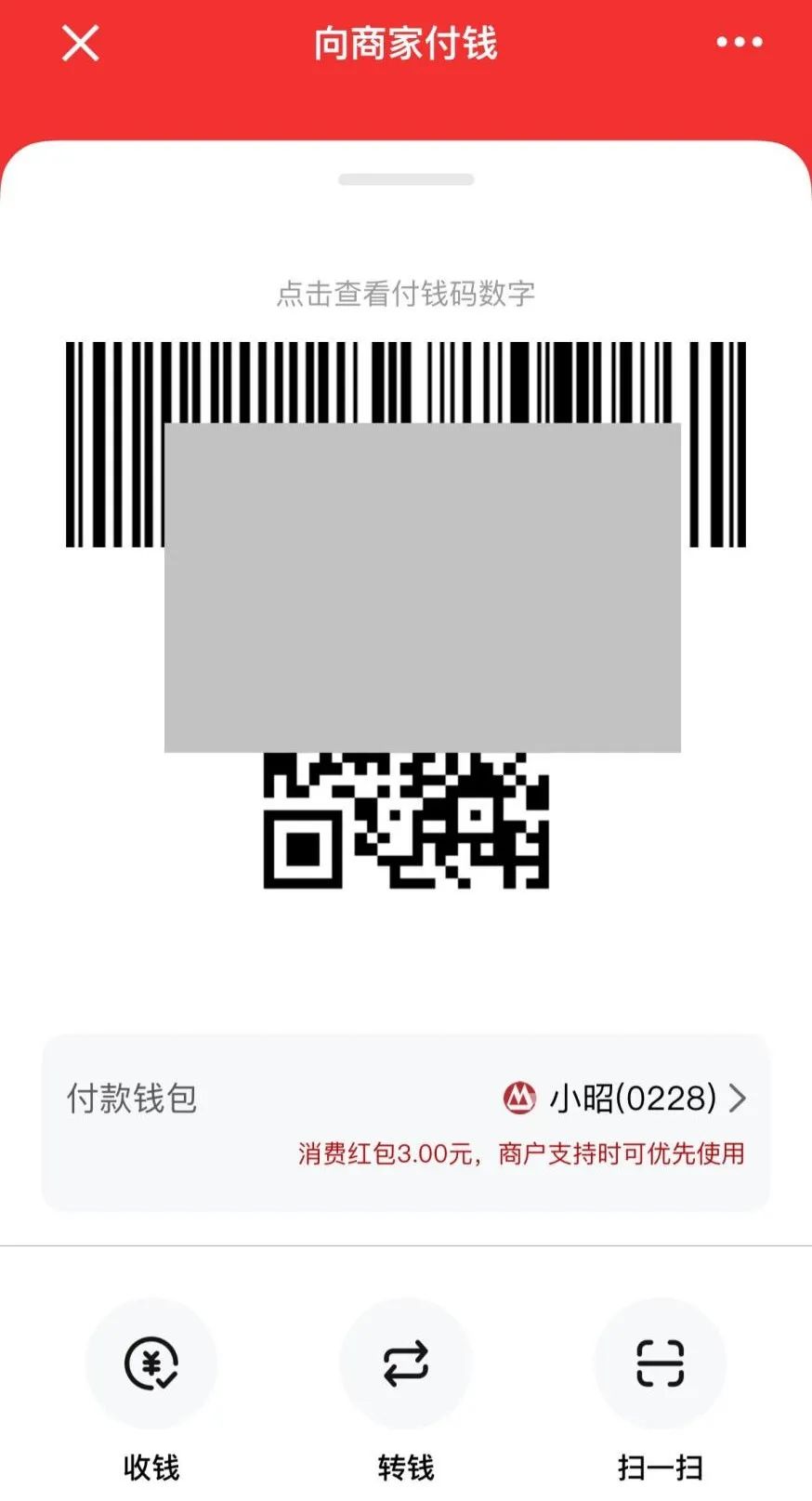Open 转钱 to transfer money
The height and width of the screenshot is (1501, 812).
406,1363
